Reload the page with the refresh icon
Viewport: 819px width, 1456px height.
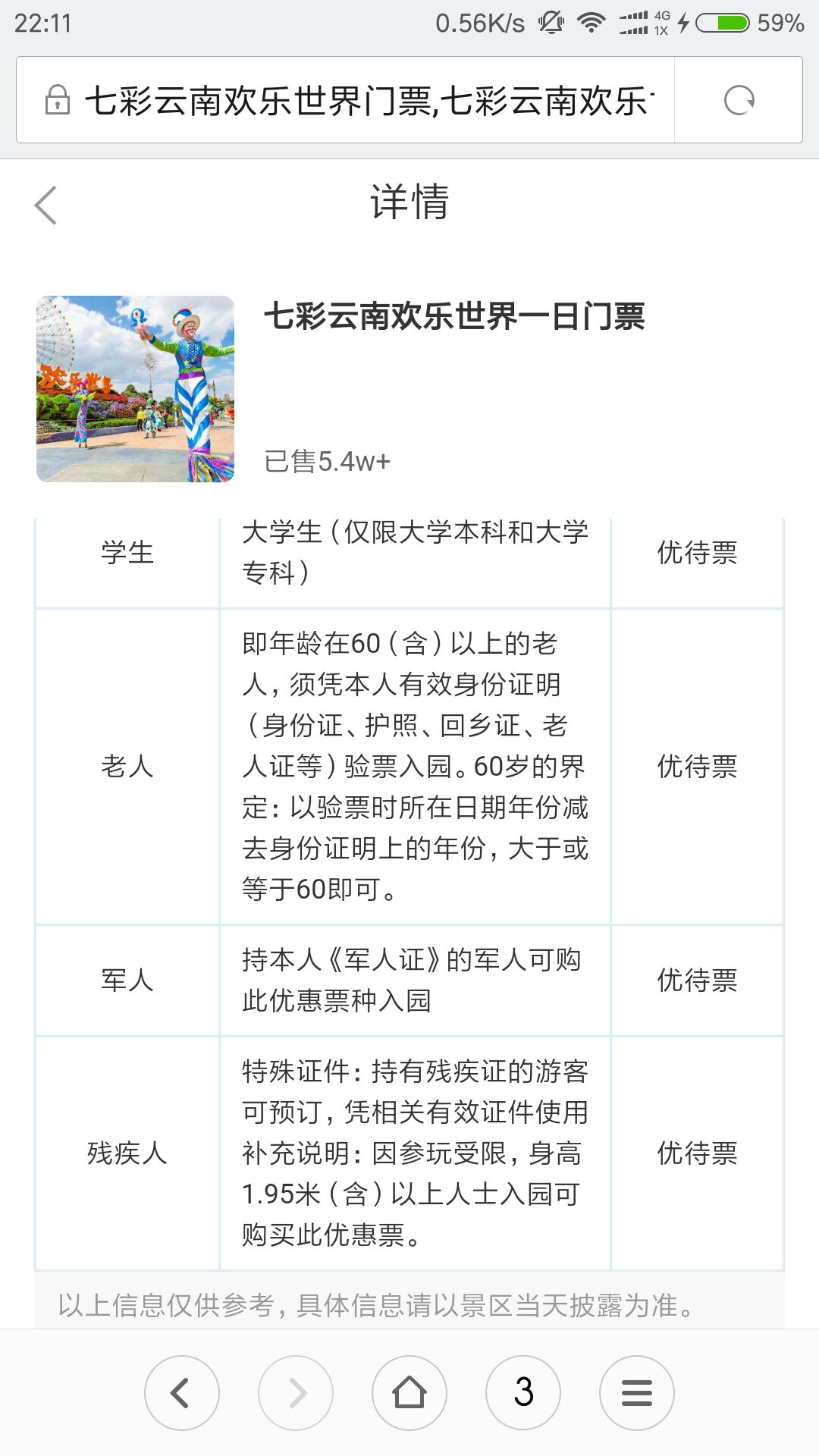(x=739, y=100)
